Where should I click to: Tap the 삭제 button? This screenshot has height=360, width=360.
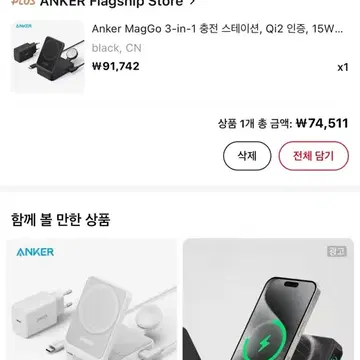[x=247, y=156]
